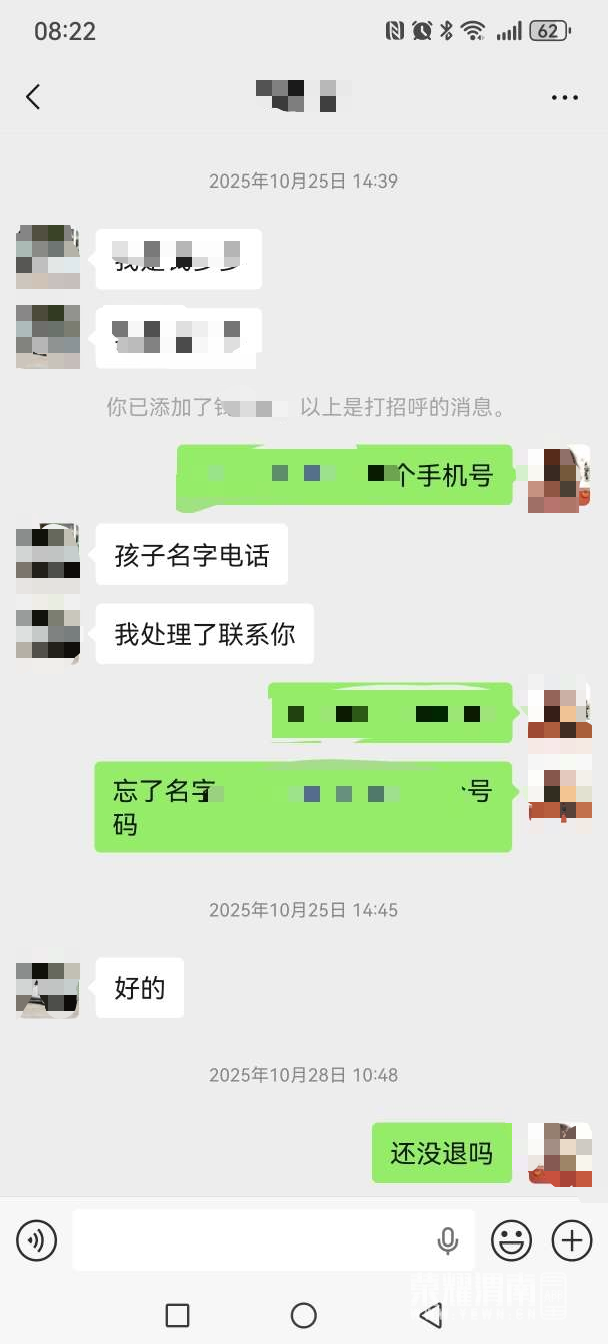The height and width of the screenshot is (1344, 608).
Task: Go back to the chat list
Action: coord(33,97)
